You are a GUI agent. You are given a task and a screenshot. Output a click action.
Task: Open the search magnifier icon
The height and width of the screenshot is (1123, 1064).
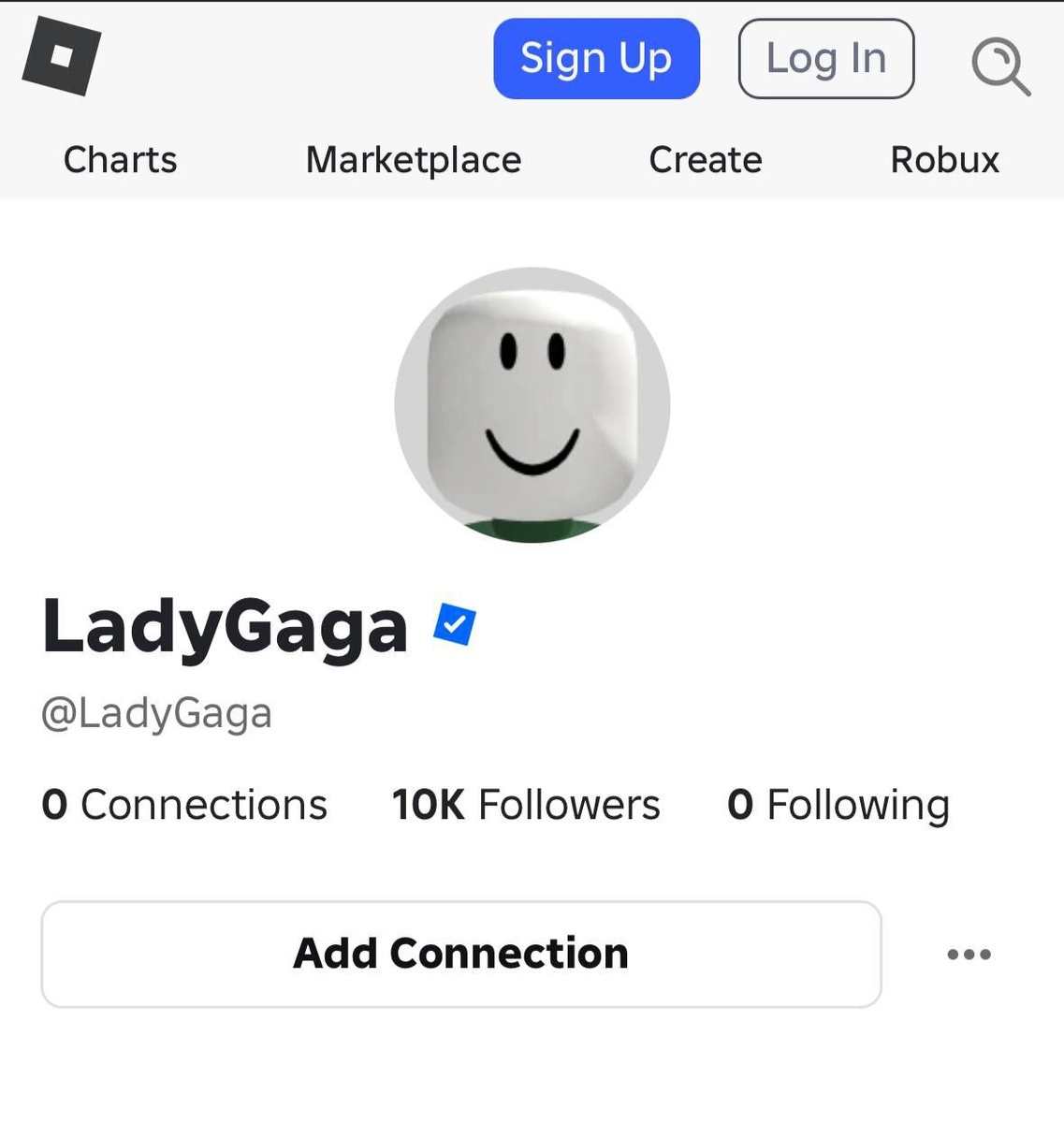pyautogui.click(x=1000, y=66)
